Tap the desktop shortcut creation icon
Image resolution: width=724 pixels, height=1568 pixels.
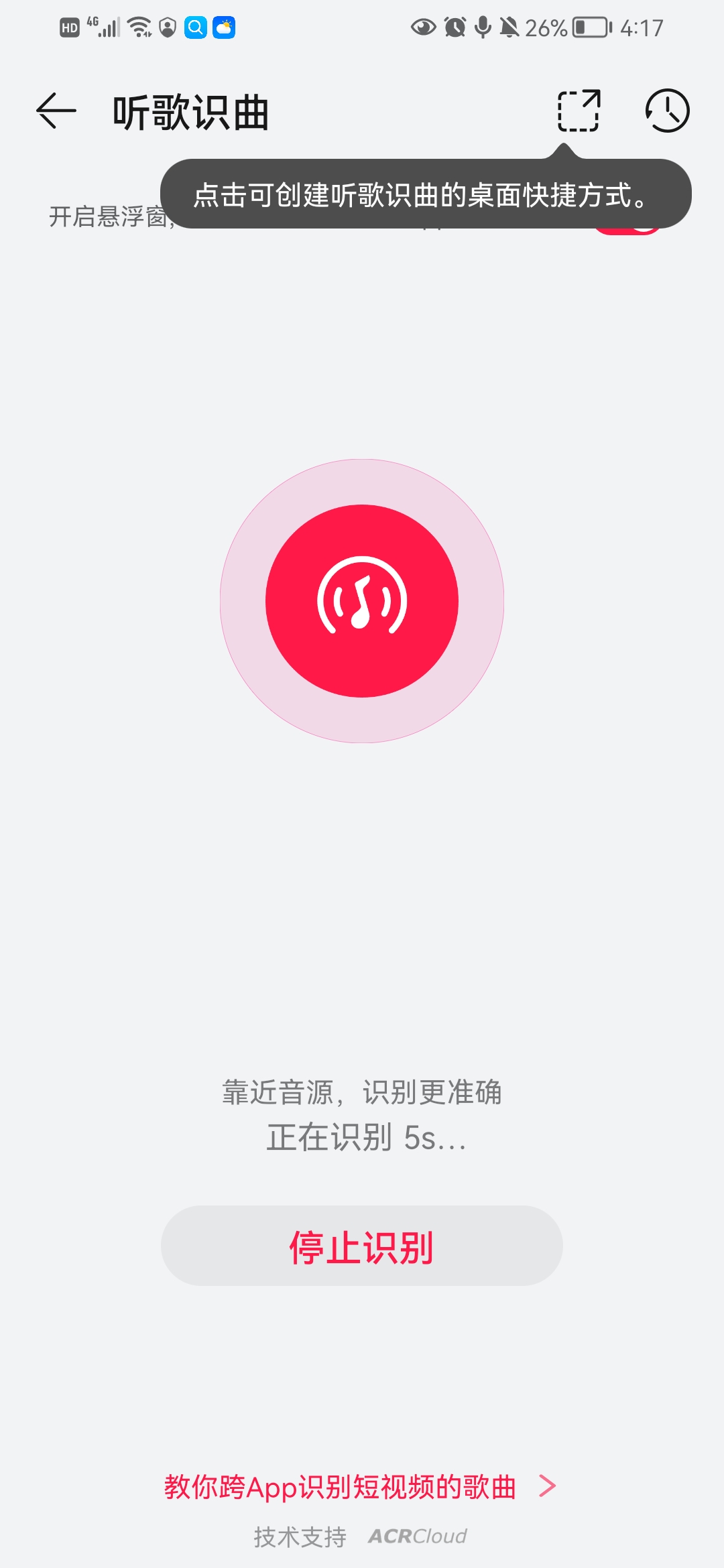click(x=578, y=111)
